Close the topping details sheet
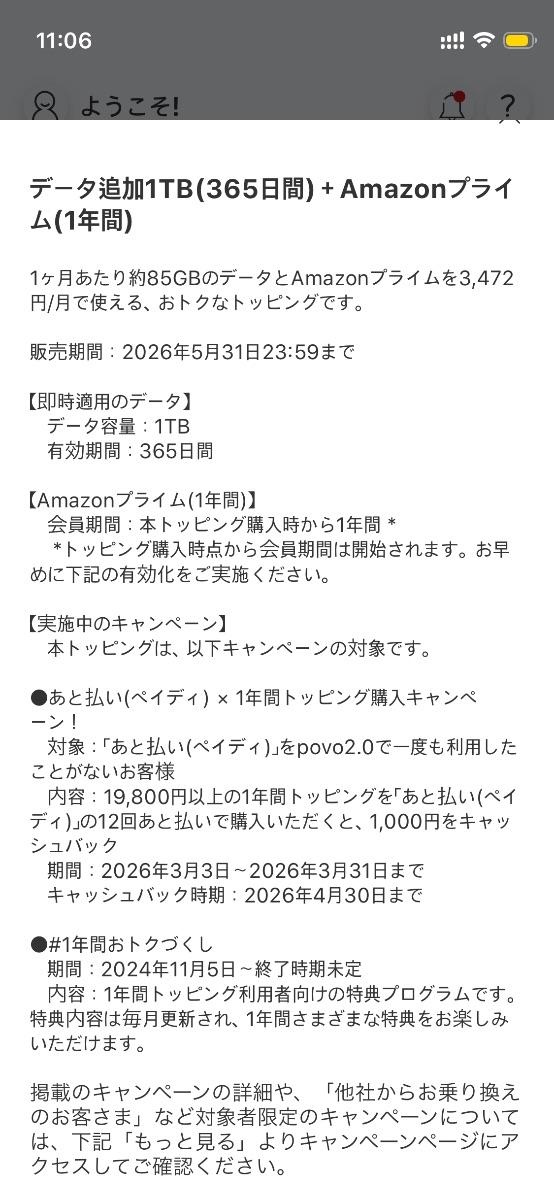Viewport: 554px width, 1200px height. (510, 121)
